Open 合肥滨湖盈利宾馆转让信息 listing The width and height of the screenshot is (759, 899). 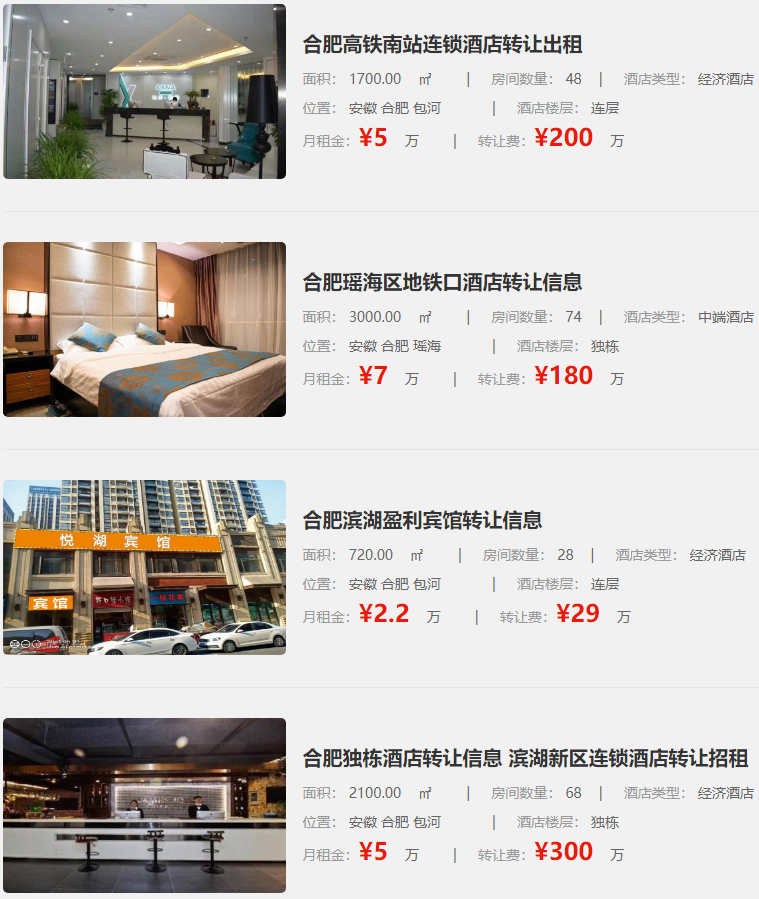coord(422,521)
